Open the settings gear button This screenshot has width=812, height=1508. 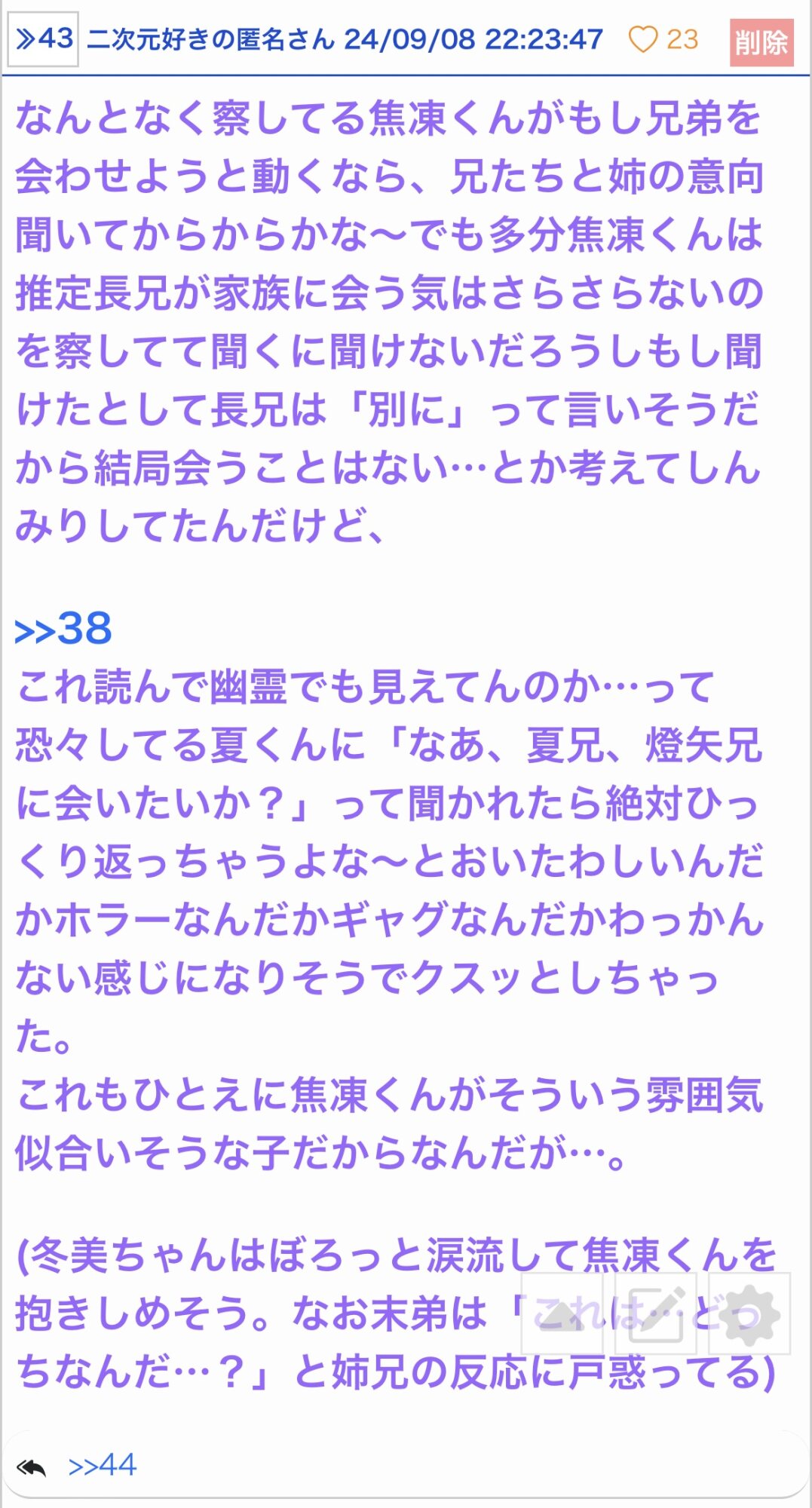point(749,1314)
